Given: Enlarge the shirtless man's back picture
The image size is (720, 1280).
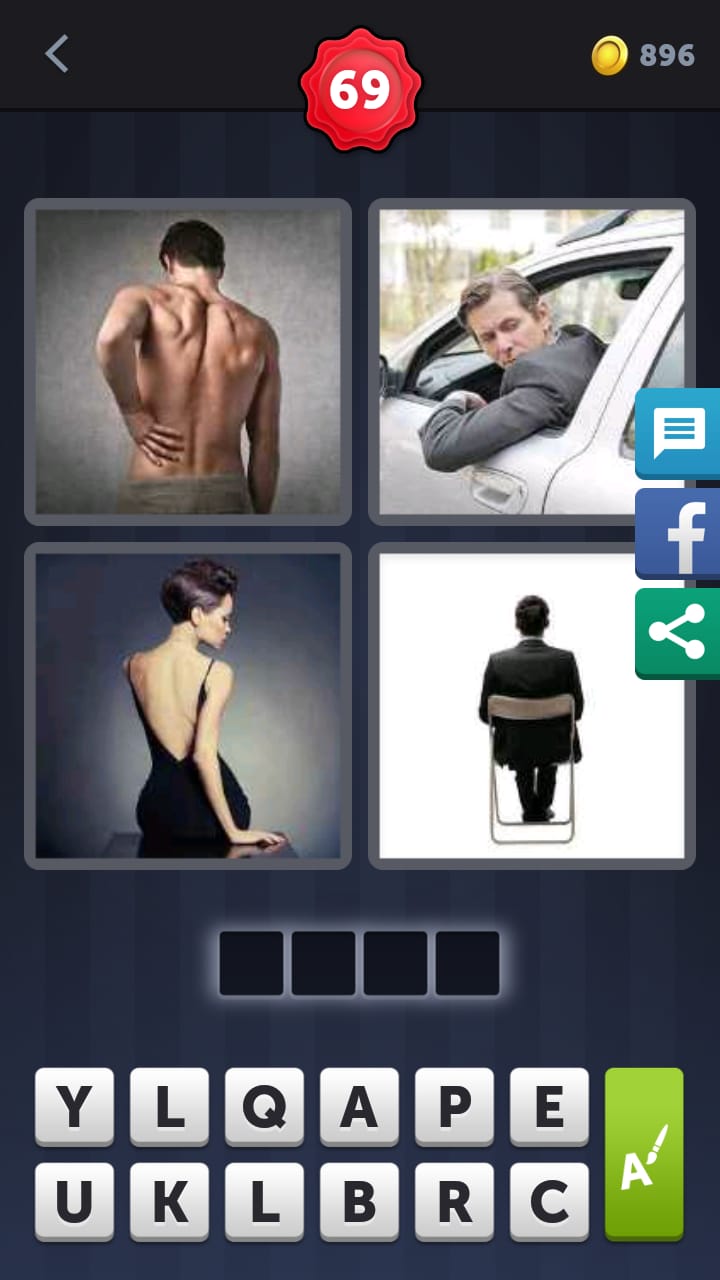Looking at the screenshot, I should (188, 362).
